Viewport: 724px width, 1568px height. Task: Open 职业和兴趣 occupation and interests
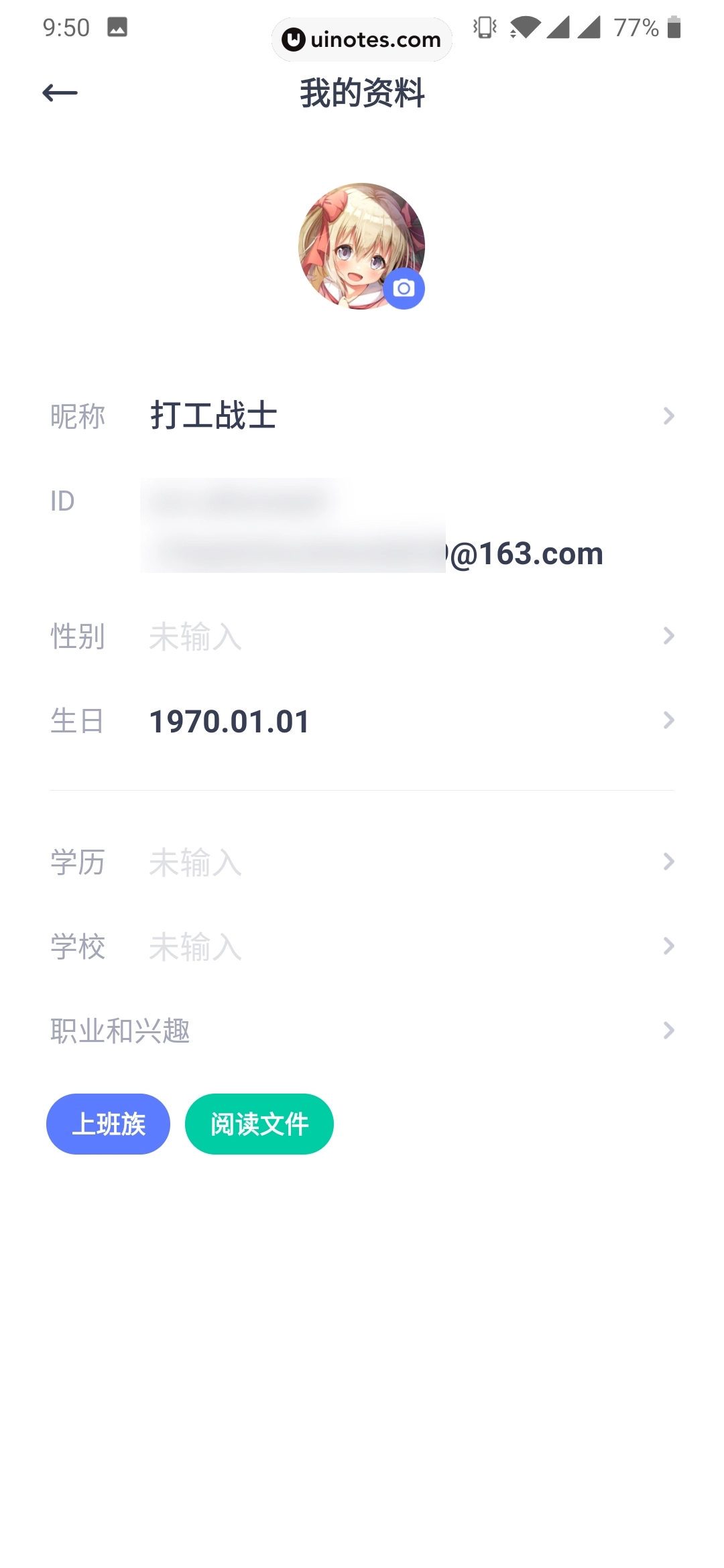(x=362, y=1031)
